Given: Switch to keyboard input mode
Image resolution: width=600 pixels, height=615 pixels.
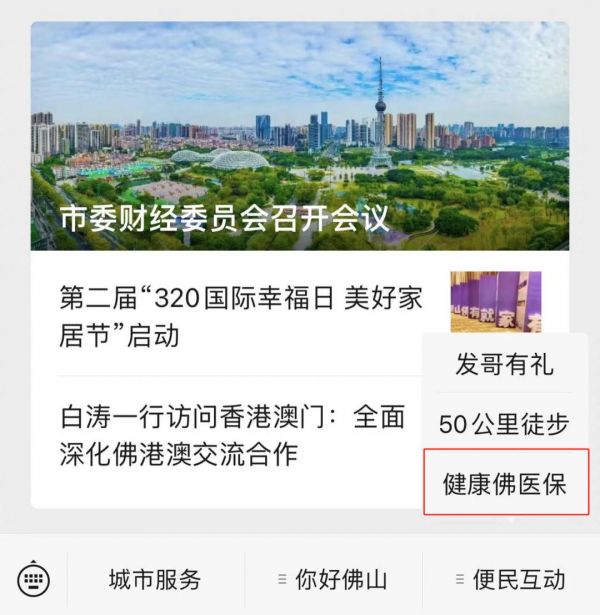Looking at the screenshot, I should click(x=33, y=580).
